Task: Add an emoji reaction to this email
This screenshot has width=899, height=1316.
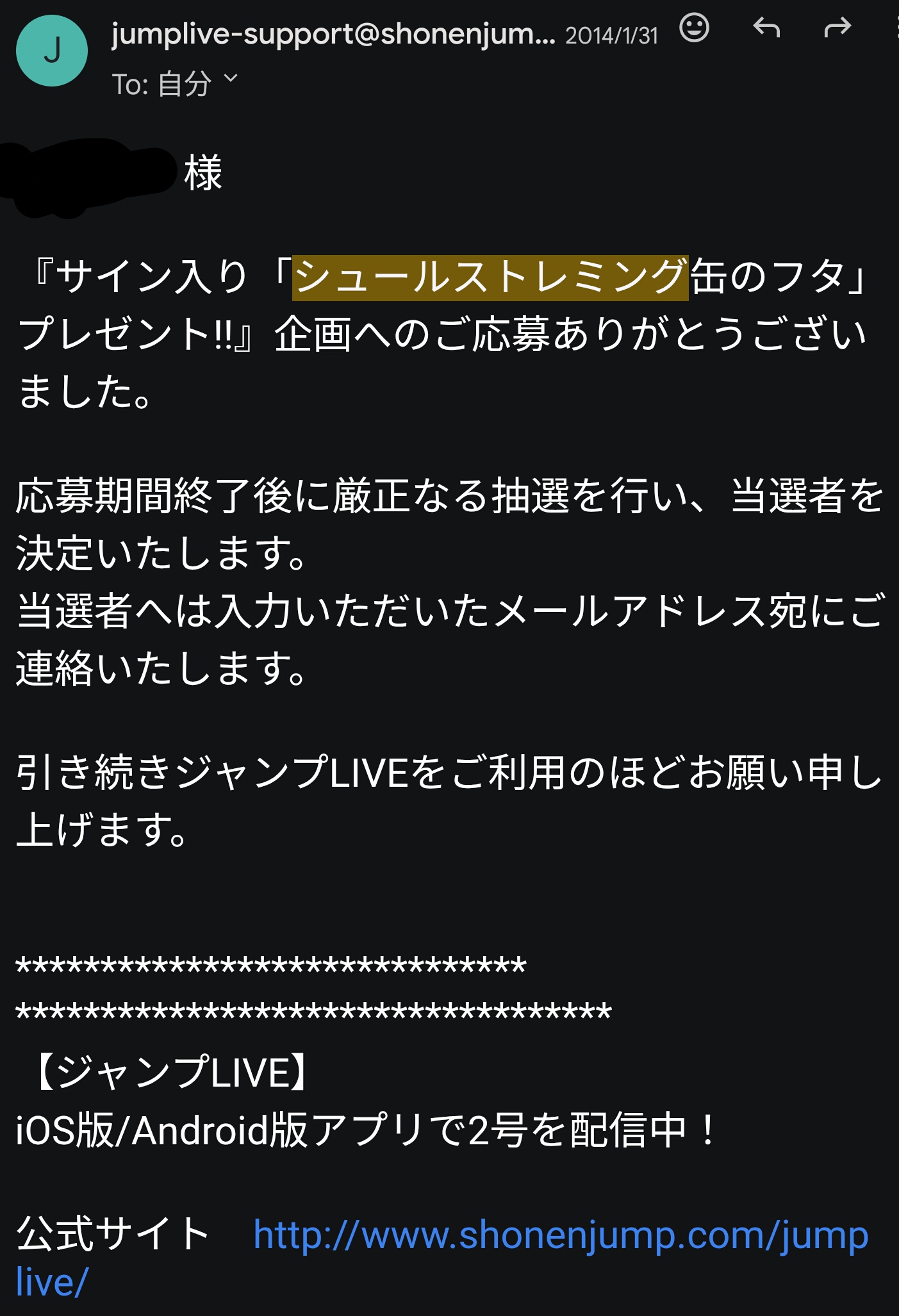Action: tap(694, 28)
